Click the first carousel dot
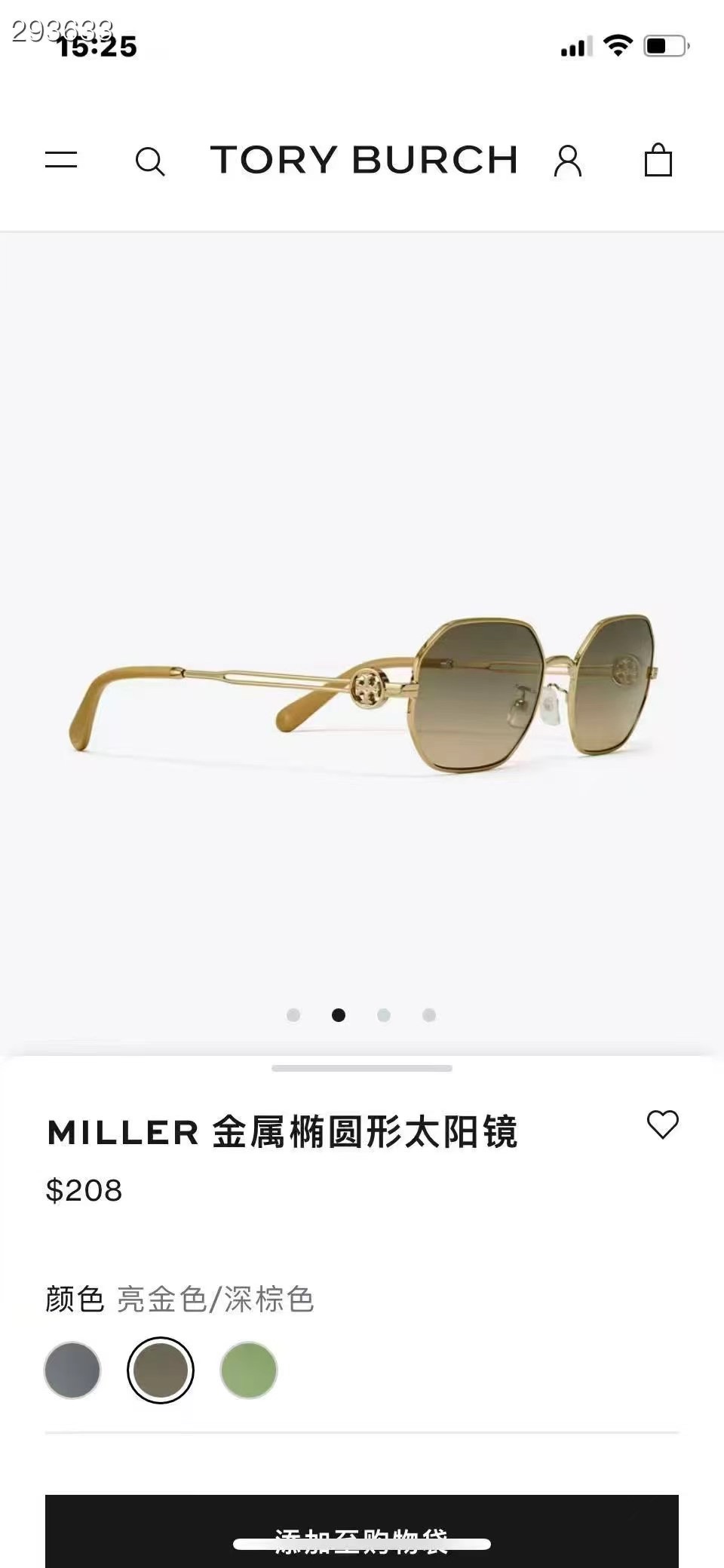This screenshot has width=724, height=1568. click(293, 1015)
